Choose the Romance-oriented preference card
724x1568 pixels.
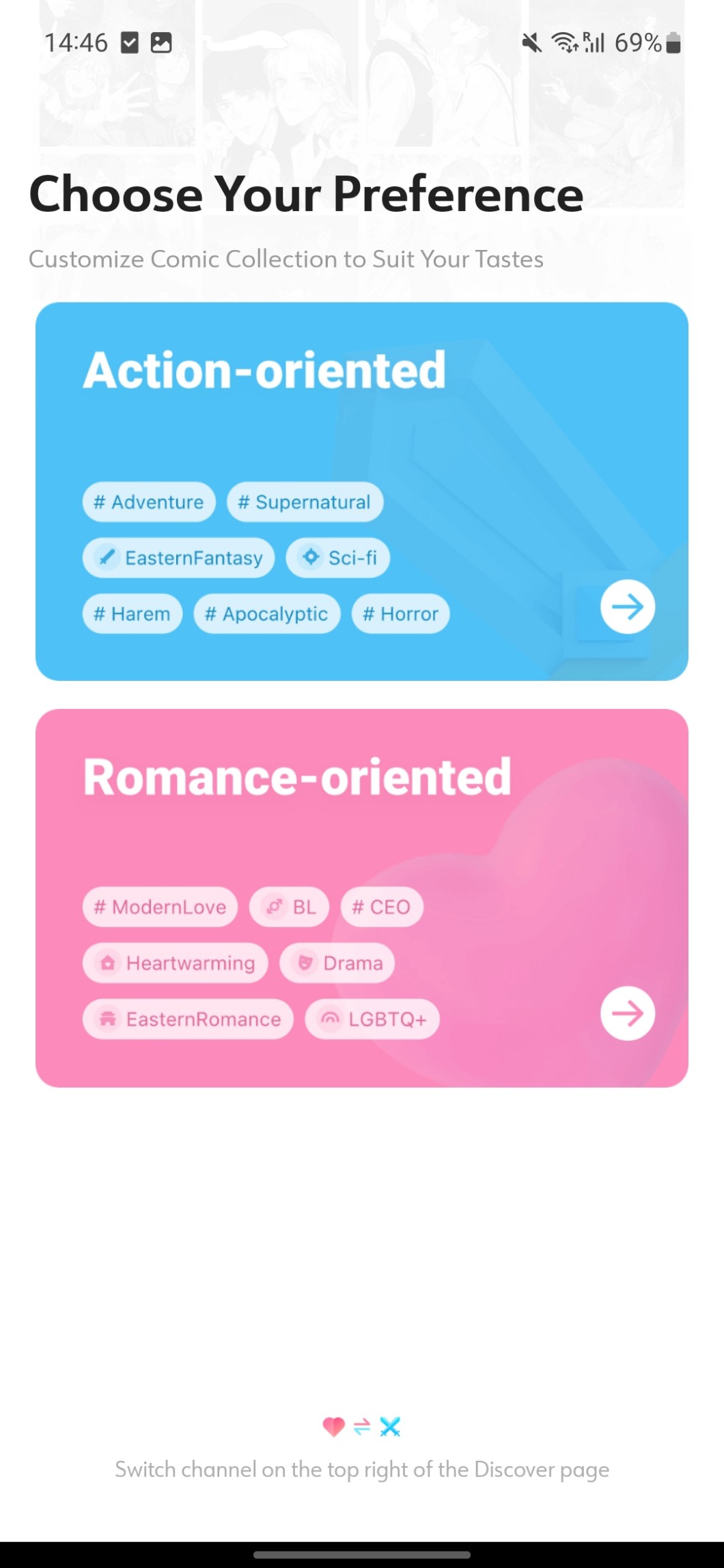click(x=361, y=830)
